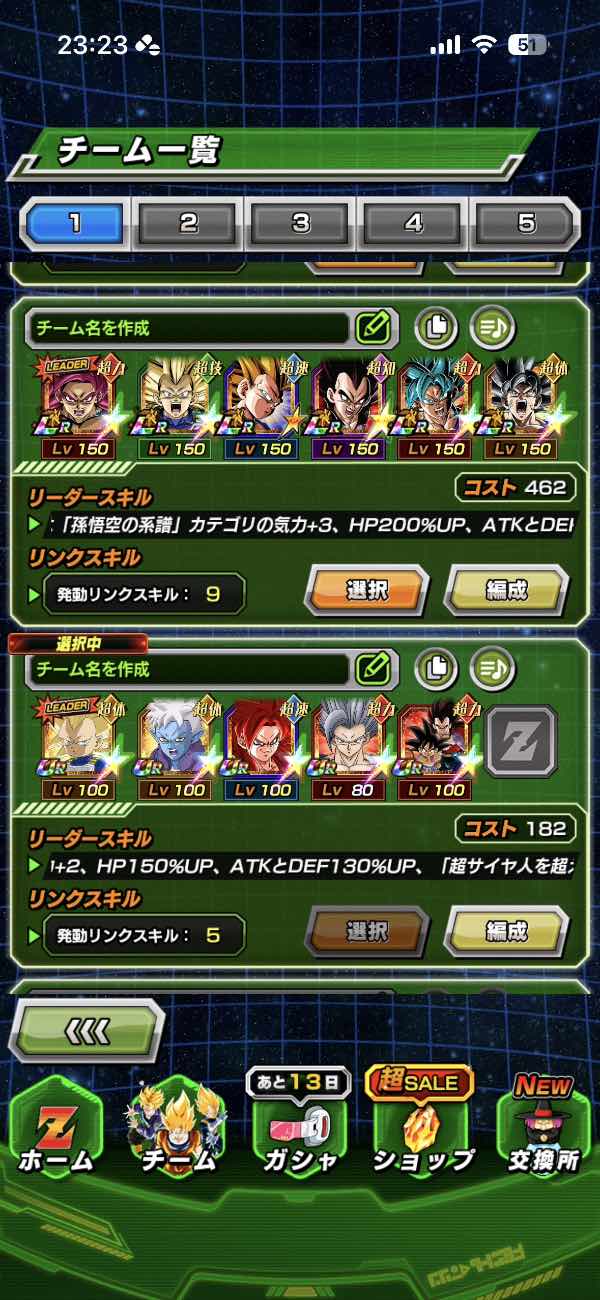600x1300 pixels.
Task: Open music settings for cost 182 team
Action: (491, 667)
